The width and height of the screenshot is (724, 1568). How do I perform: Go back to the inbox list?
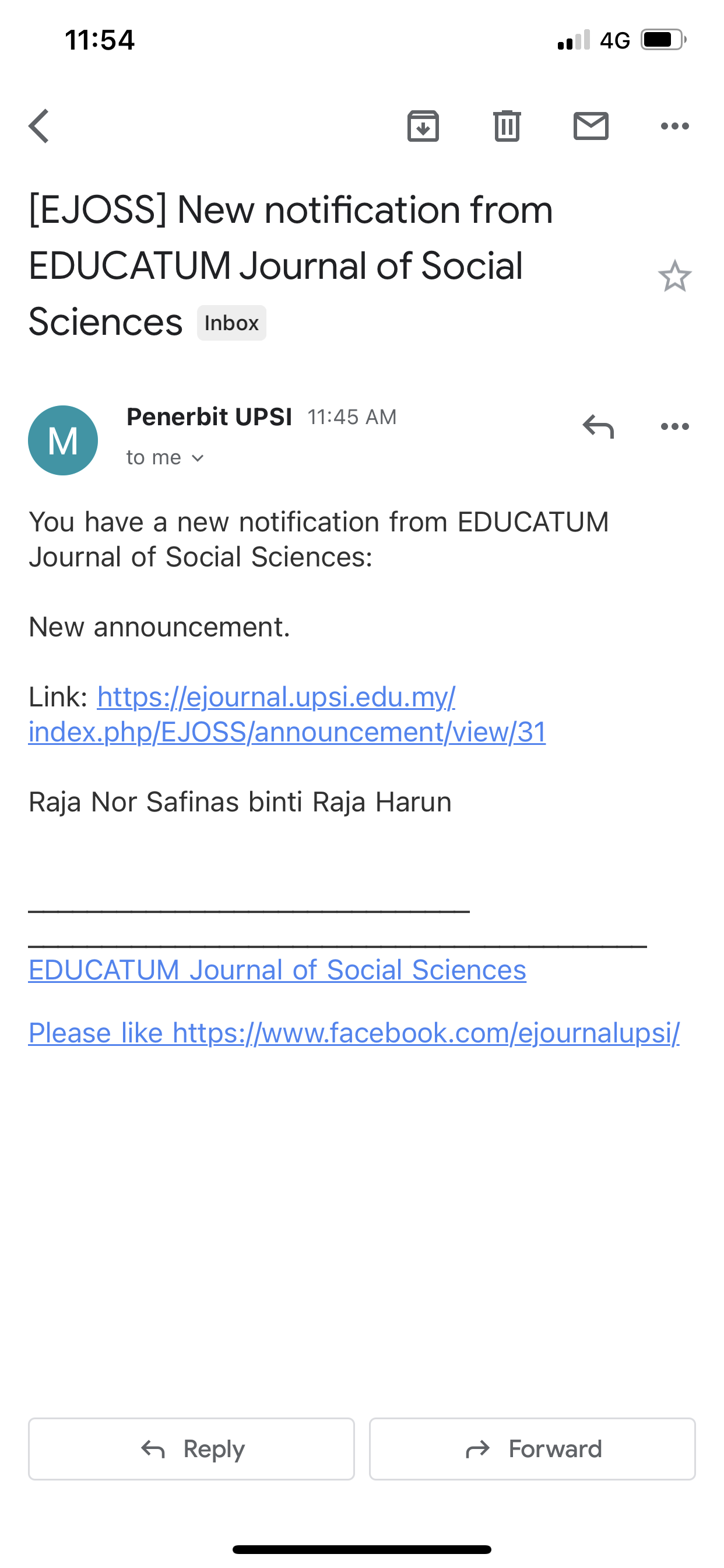(x=39, y=126)
